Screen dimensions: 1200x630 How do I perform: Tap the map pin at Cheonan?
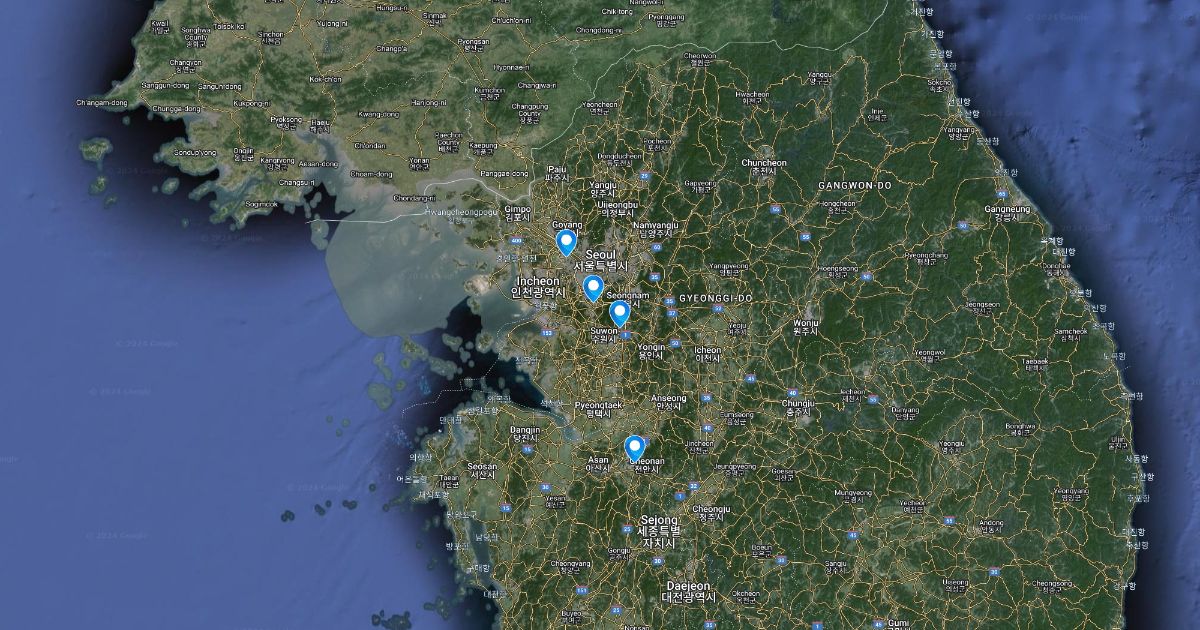(x=634, y=448)
